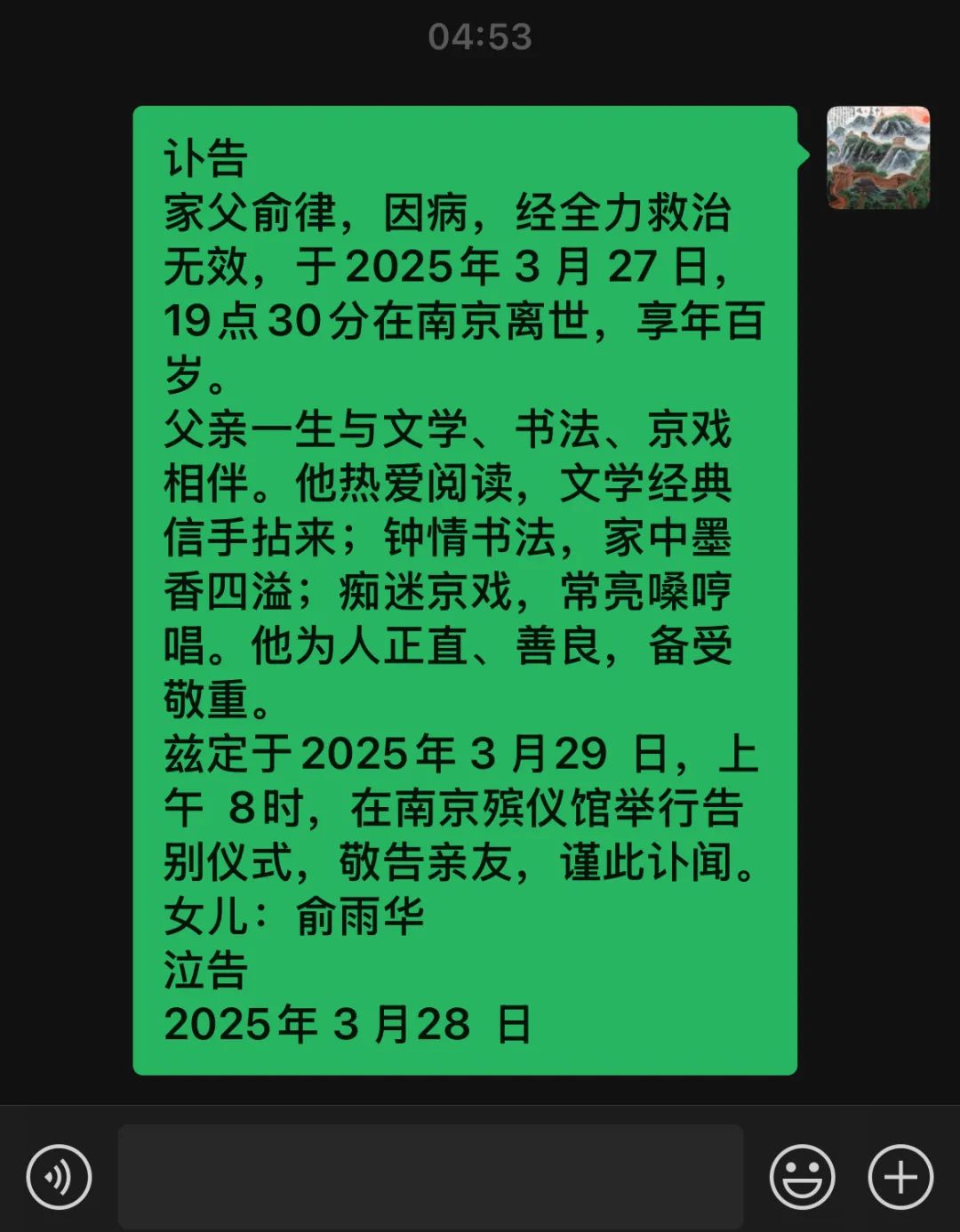Open the sender's profile avatar

878,158
